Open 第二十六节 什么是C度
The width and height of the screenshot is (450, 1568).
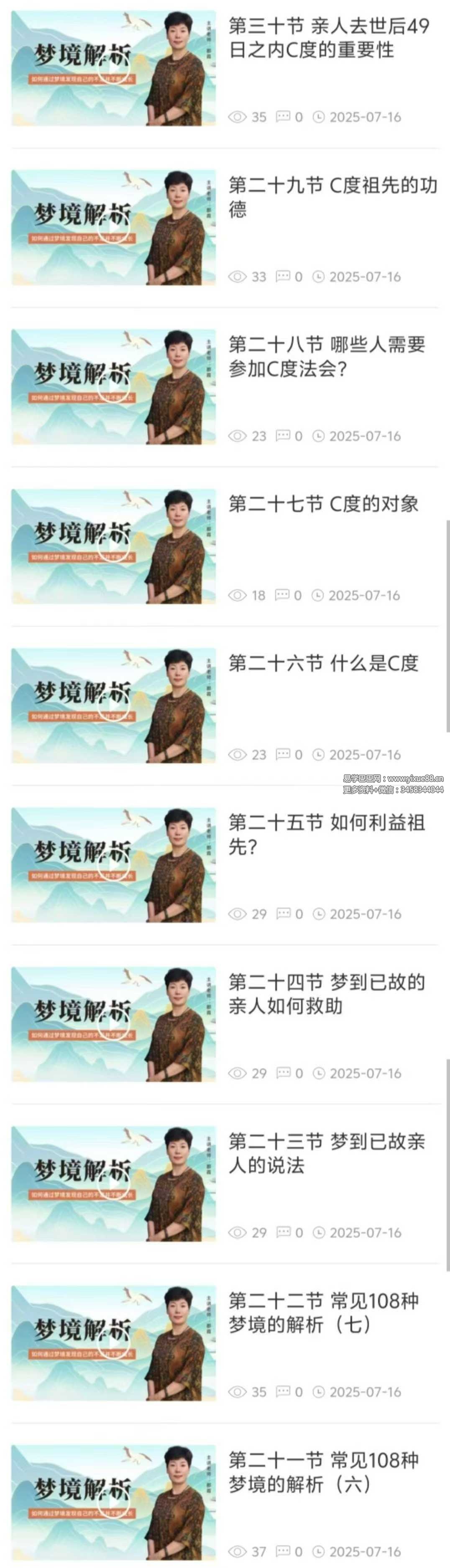(x=323, y=663)
